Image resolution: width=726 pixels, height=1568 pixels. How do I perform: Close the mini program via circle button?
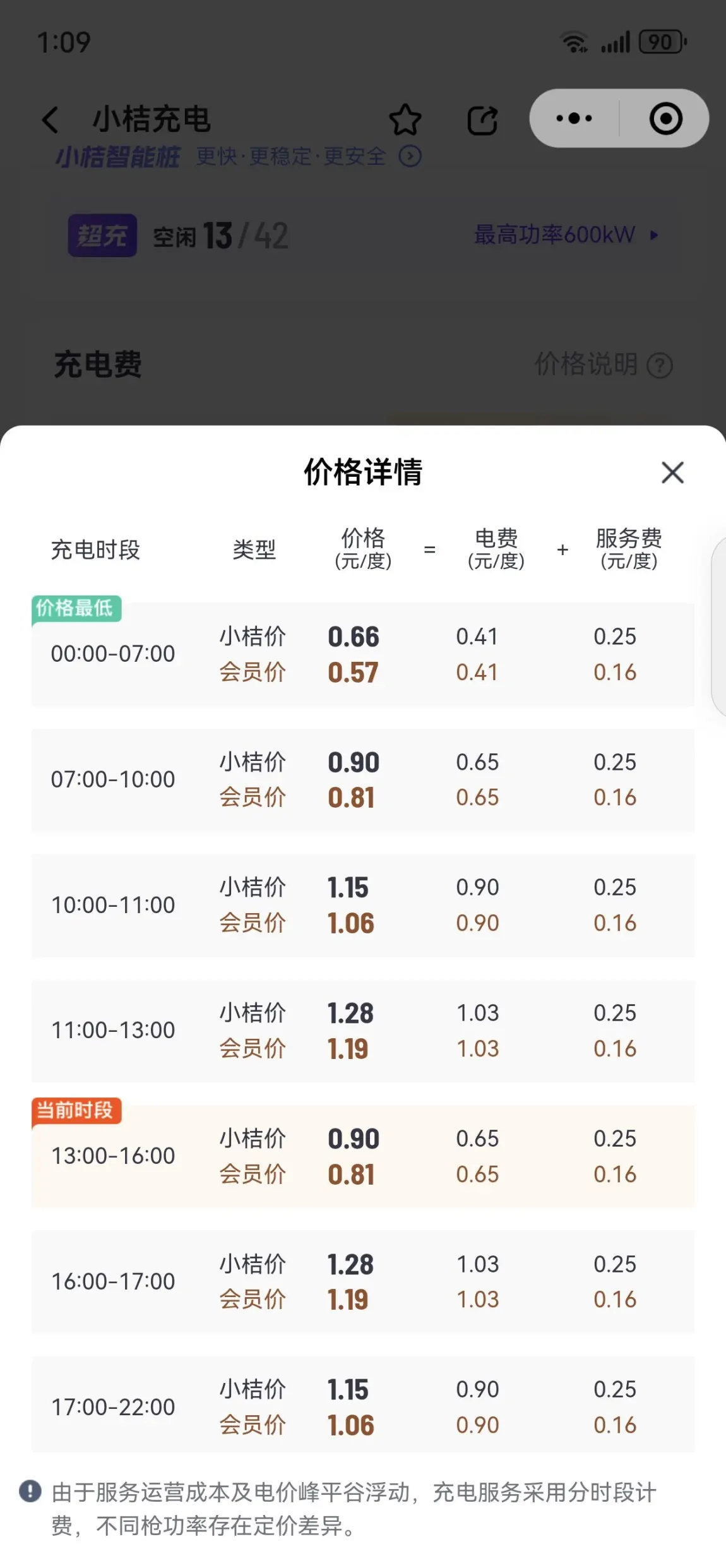pyautogui.click(x=665, y=118)
